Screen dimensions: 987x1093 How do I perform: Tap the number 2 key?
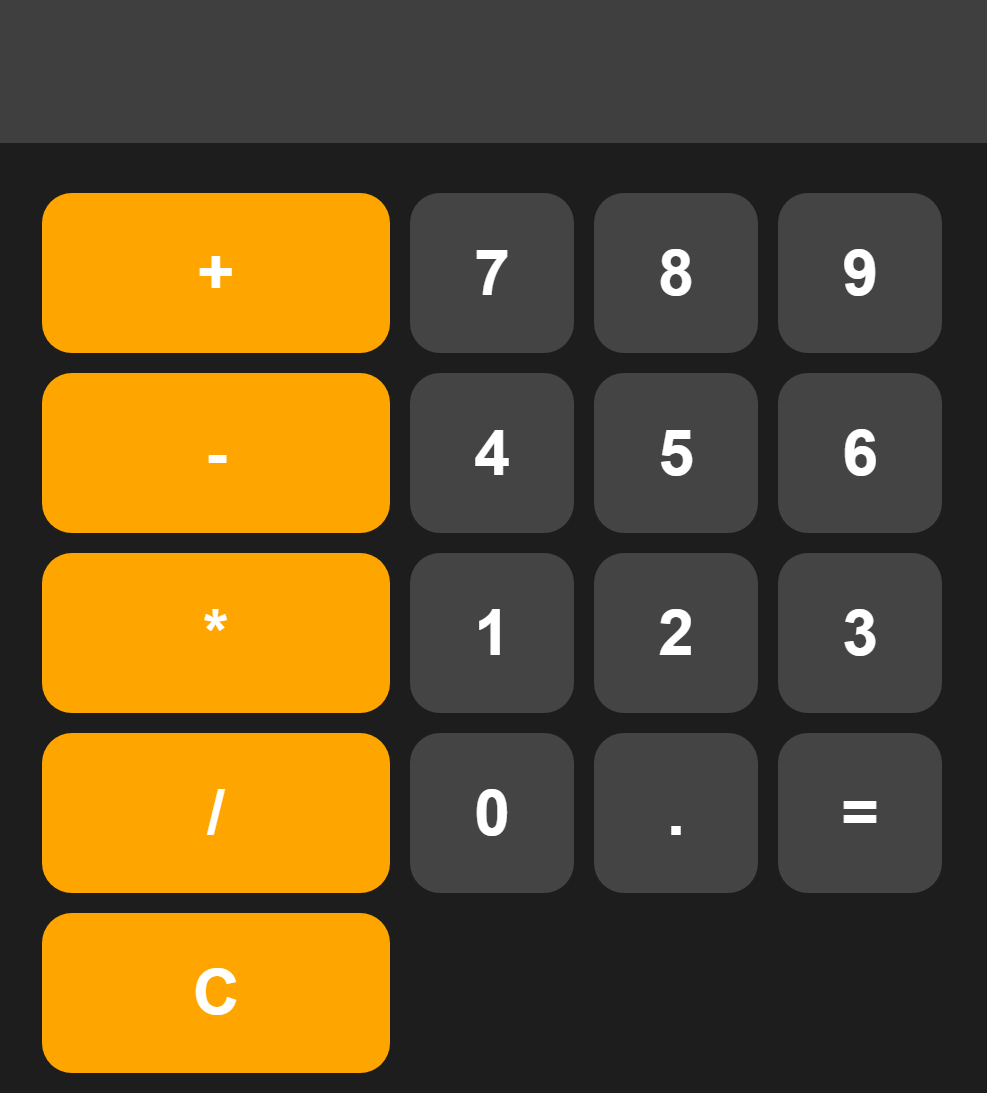[x=676, y=633]
